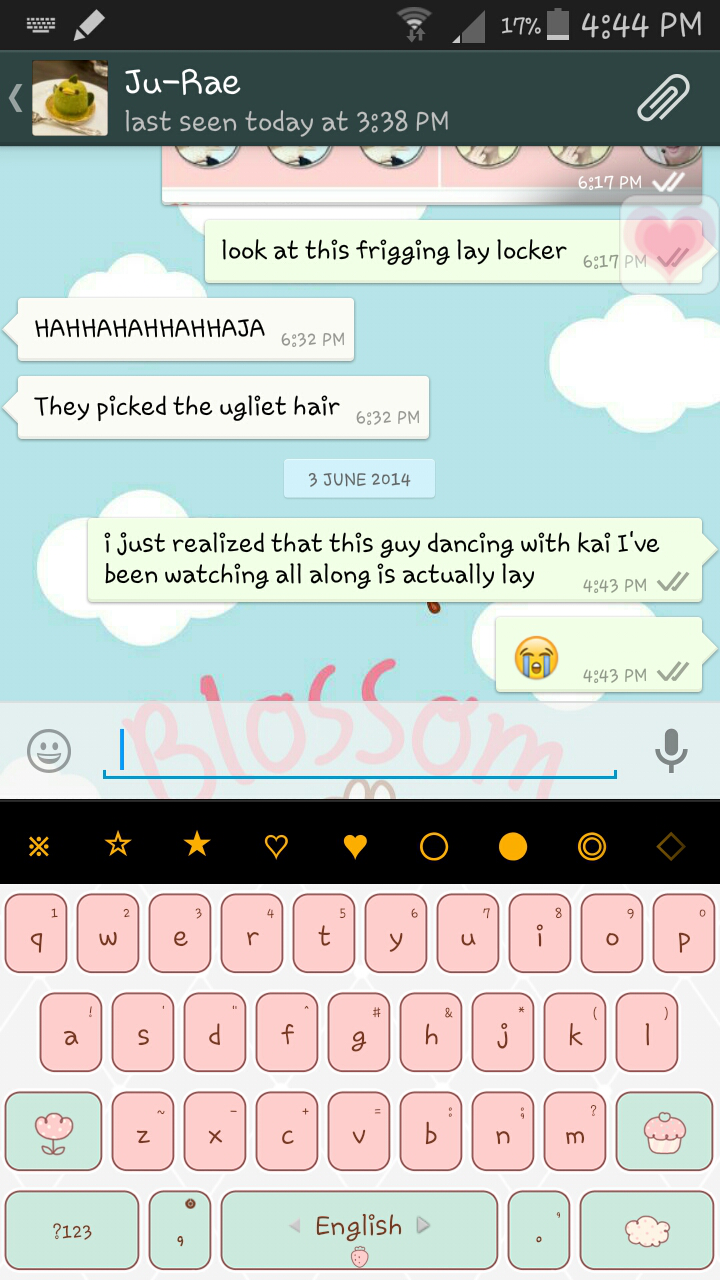Open the emoji picker

click(x=49, y=750)
